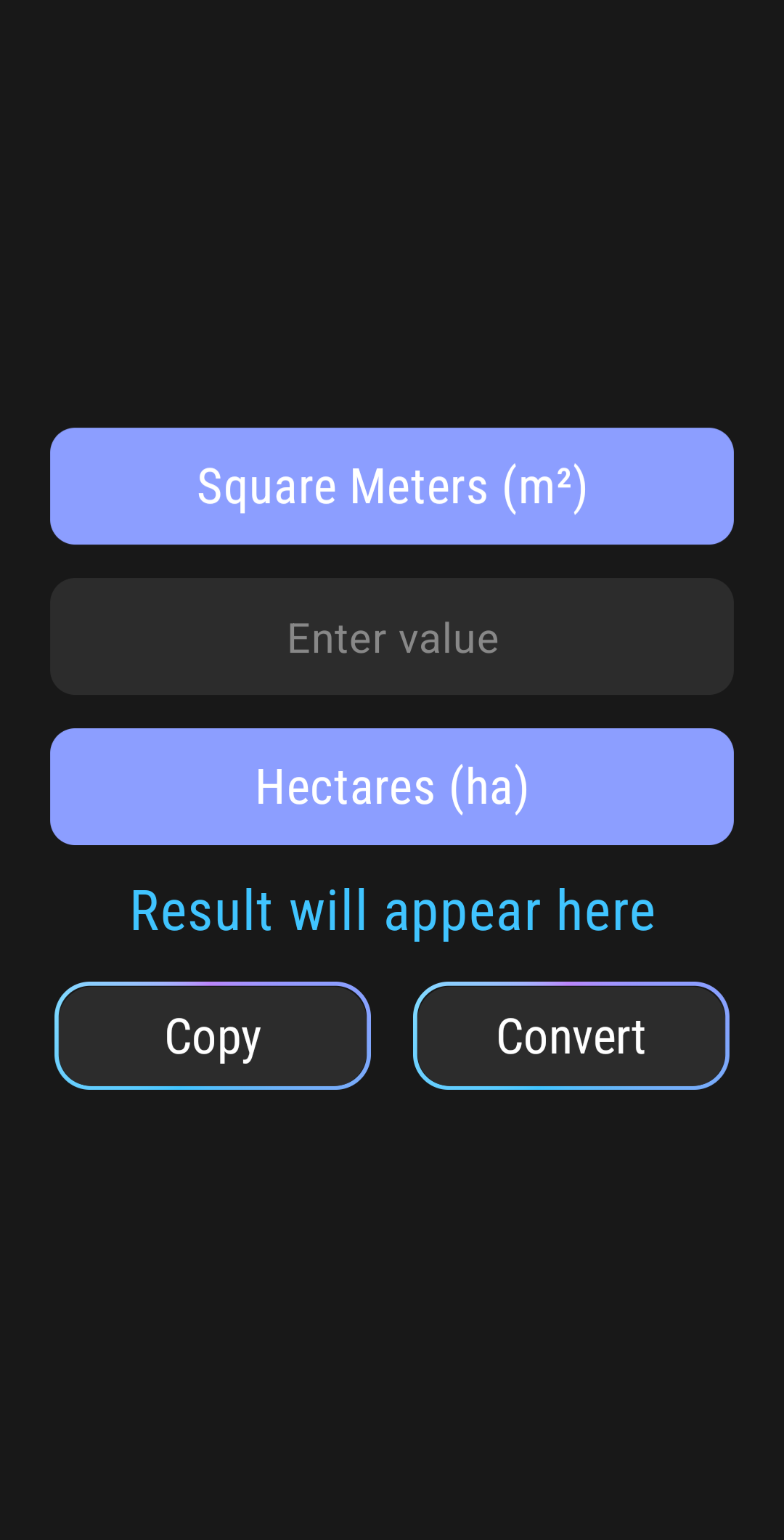This screenshot has height=1540, width=784.
Task: Tap the Convert button
Action: pyautogui.click(x=571, y=1035)
